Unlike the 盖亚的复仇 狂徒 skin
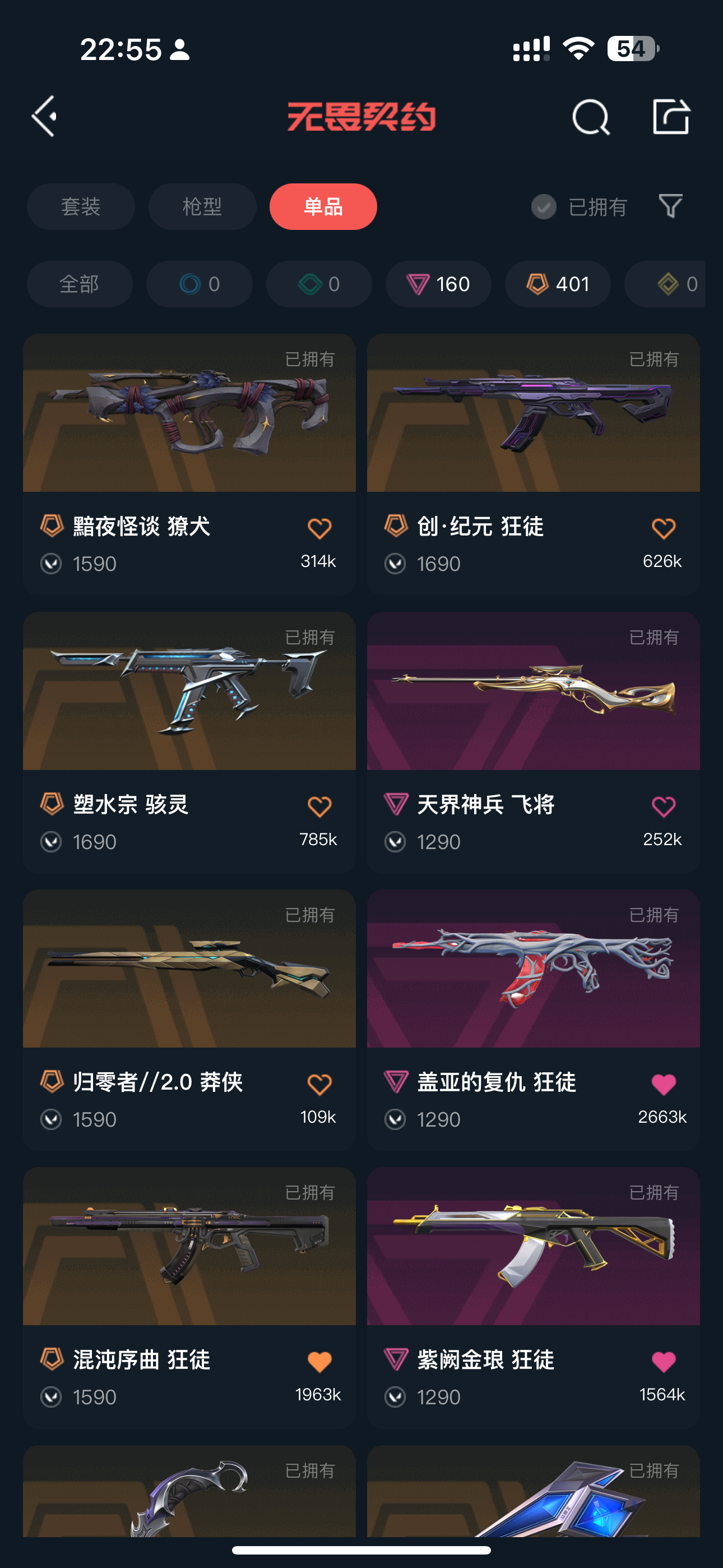This screenshot has height=1568, width=723. tap(664, 1084)
